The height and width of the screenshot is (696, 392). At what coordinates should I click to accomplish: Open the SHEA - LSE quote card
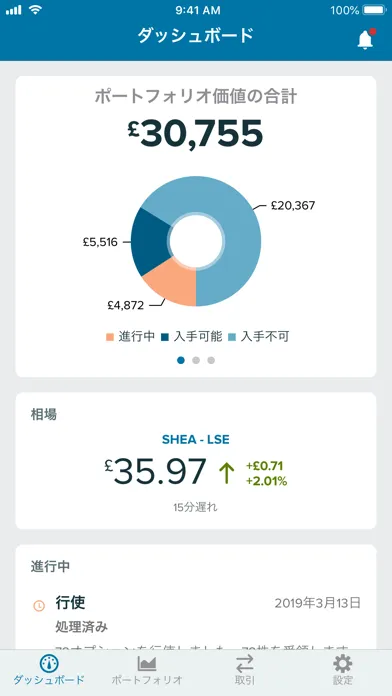pyautogui.click(x=196, y=460)
